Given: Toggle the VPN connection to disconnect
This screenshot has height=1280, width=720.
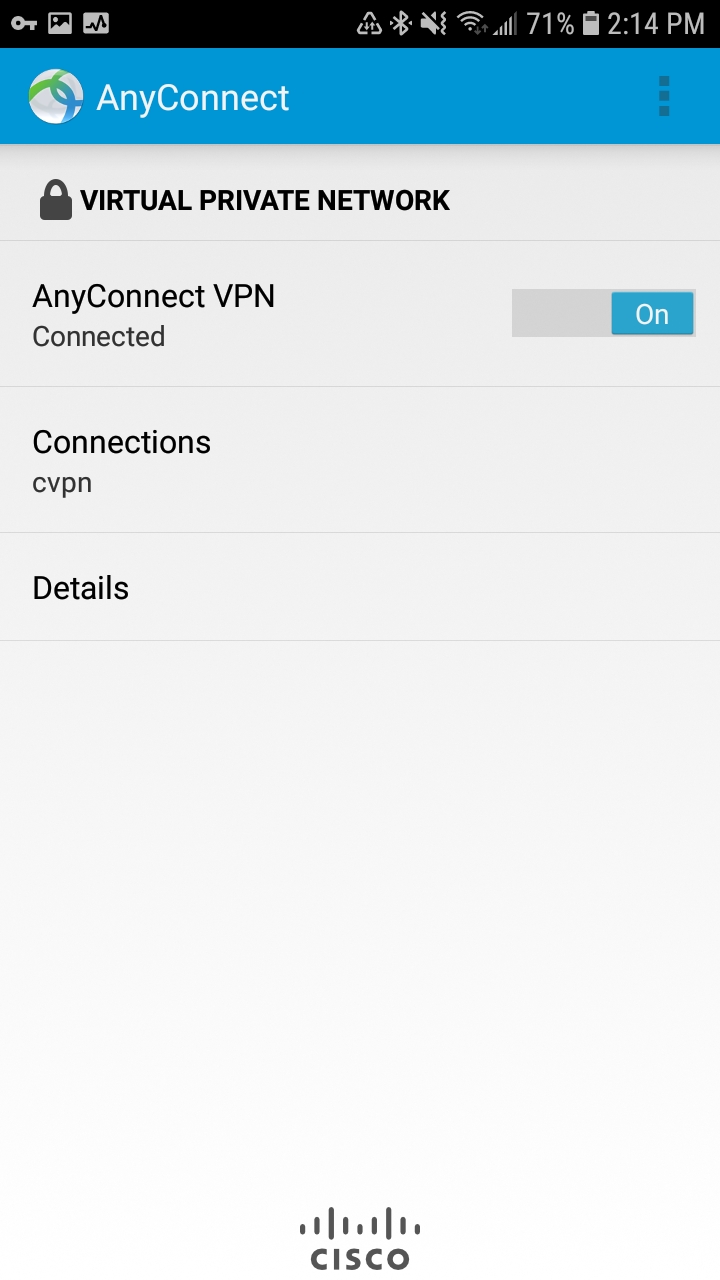Looking at the screenshot, I should coord(604,313).
